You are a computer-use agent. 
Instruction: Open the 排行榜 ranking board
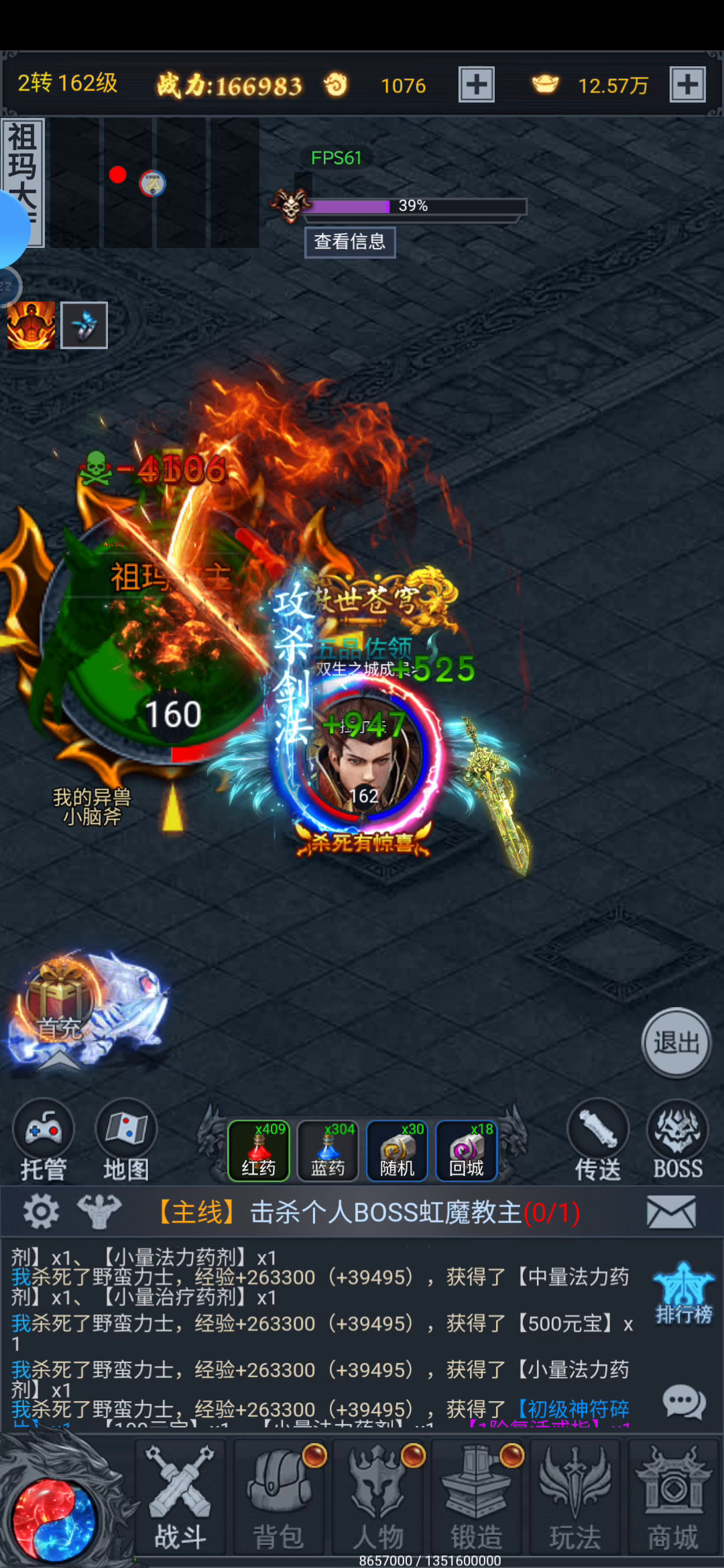(684, 1294)
